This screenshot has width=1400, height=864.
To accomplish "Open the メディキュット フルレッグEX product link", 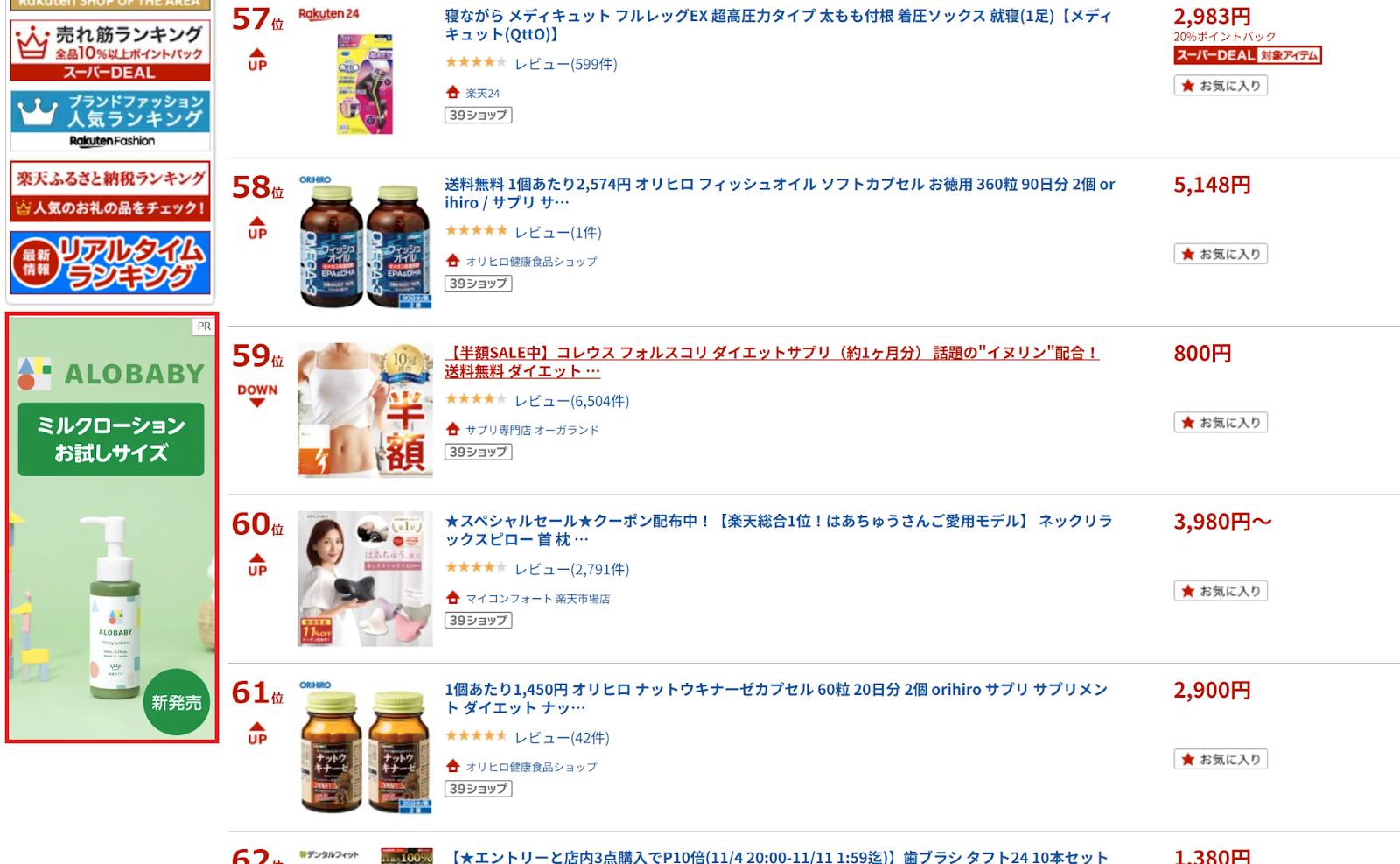I will point(777,25).
